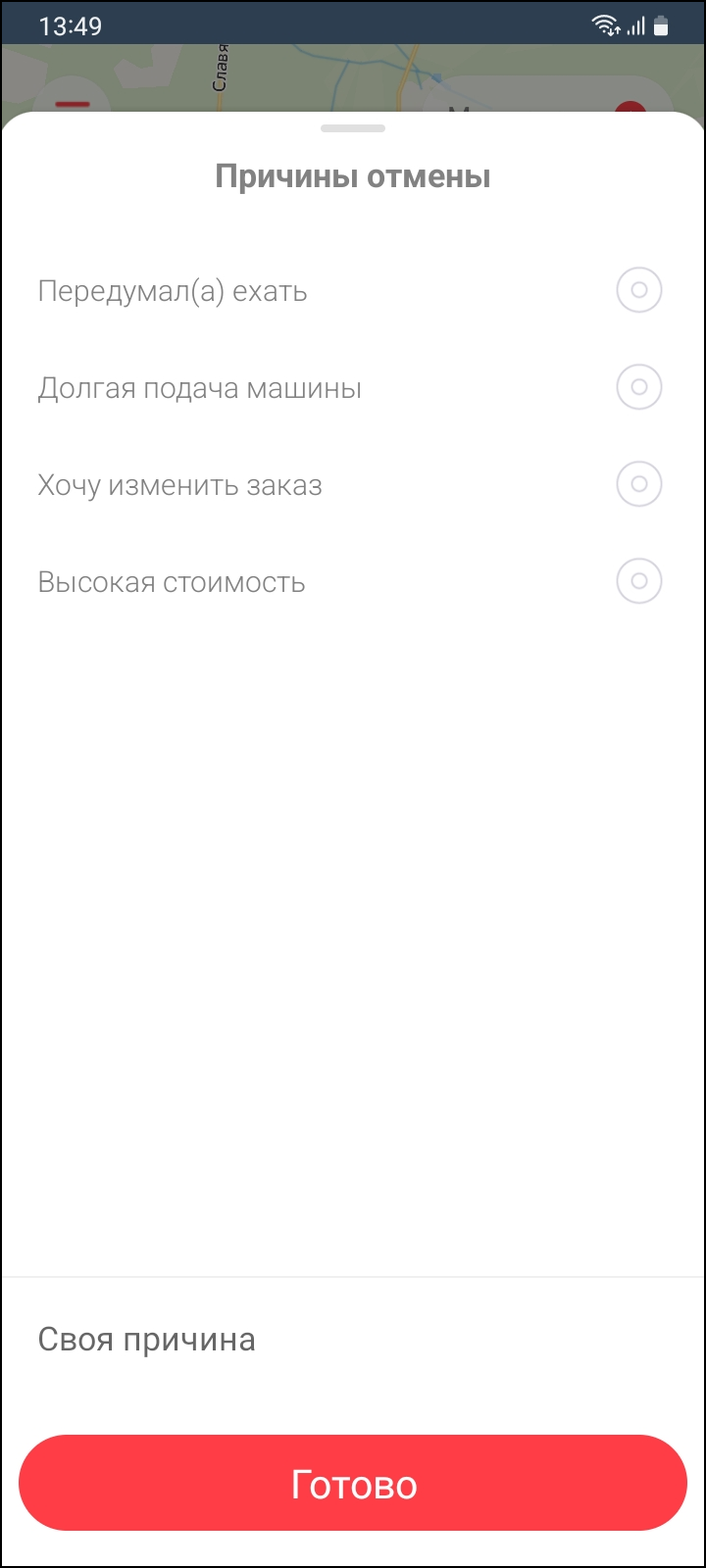Screen dimensions: 706x1568
Task: Tap the bottom sheet drag handle
Action: pyautogui.click(x=353, y=128)
